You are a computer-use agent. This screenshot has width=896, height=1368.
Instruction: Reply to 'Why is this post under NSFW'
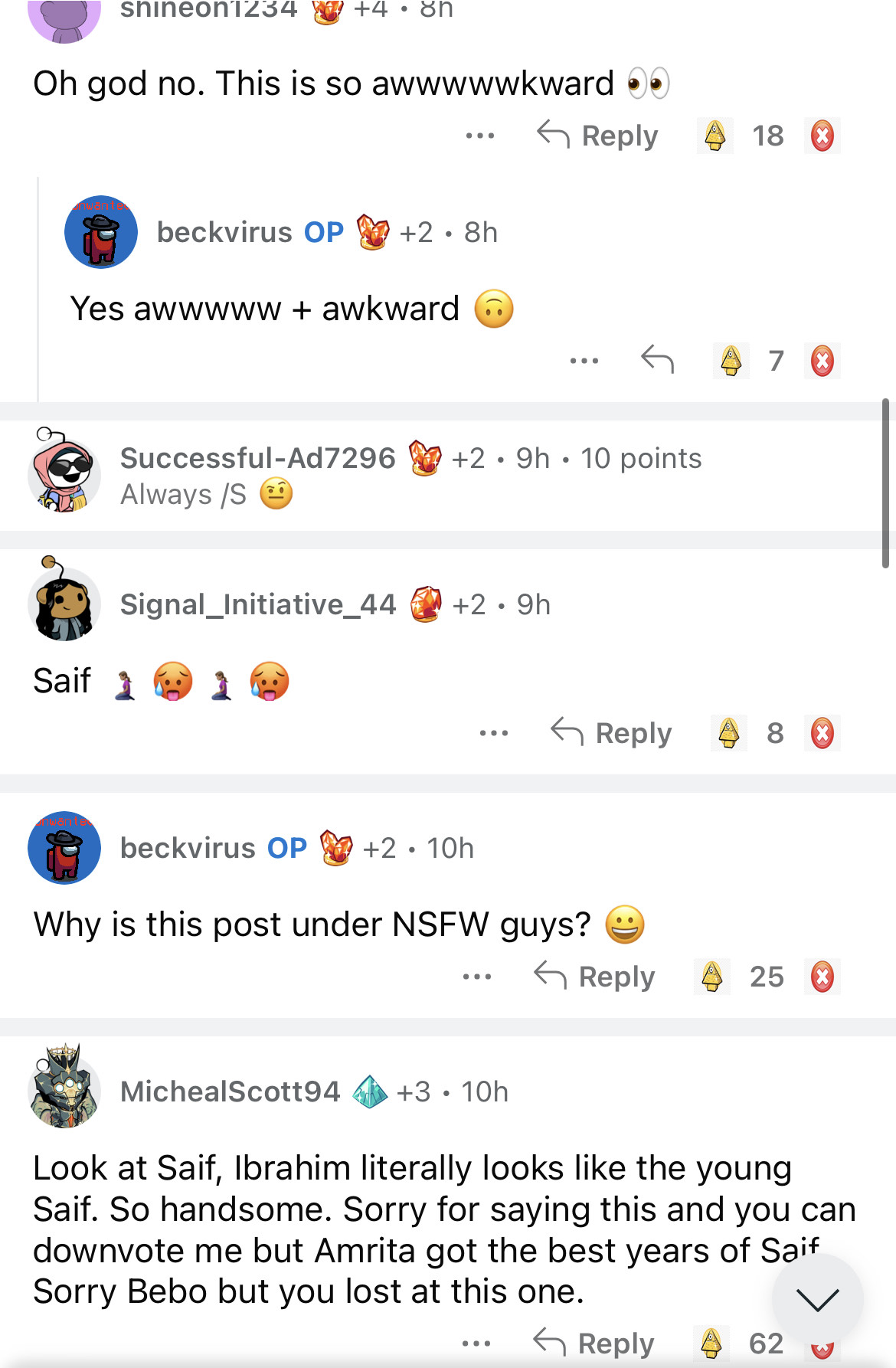tap(594, 977)
